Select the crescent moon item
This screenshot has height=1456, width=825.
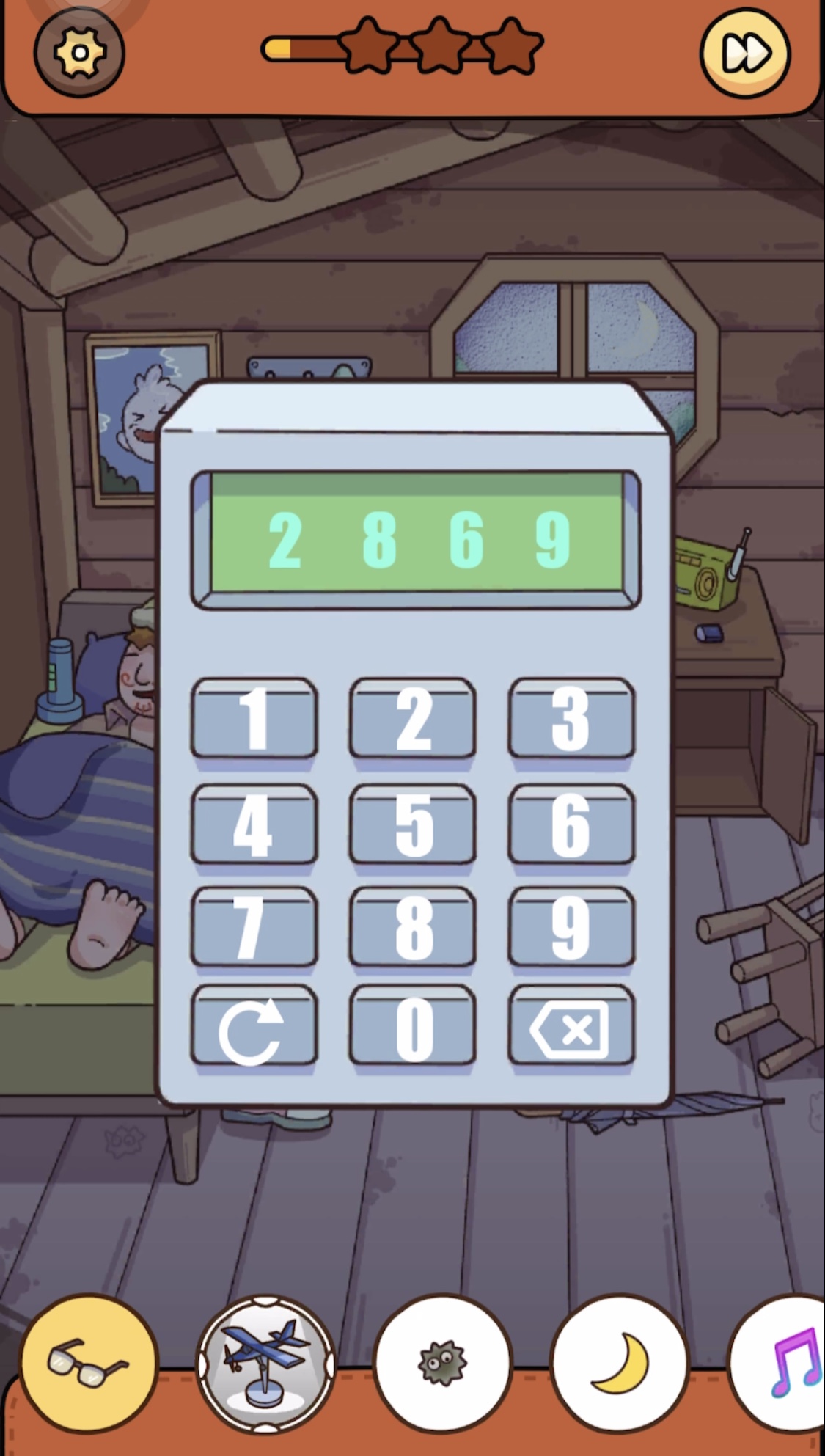[620, 1364]
